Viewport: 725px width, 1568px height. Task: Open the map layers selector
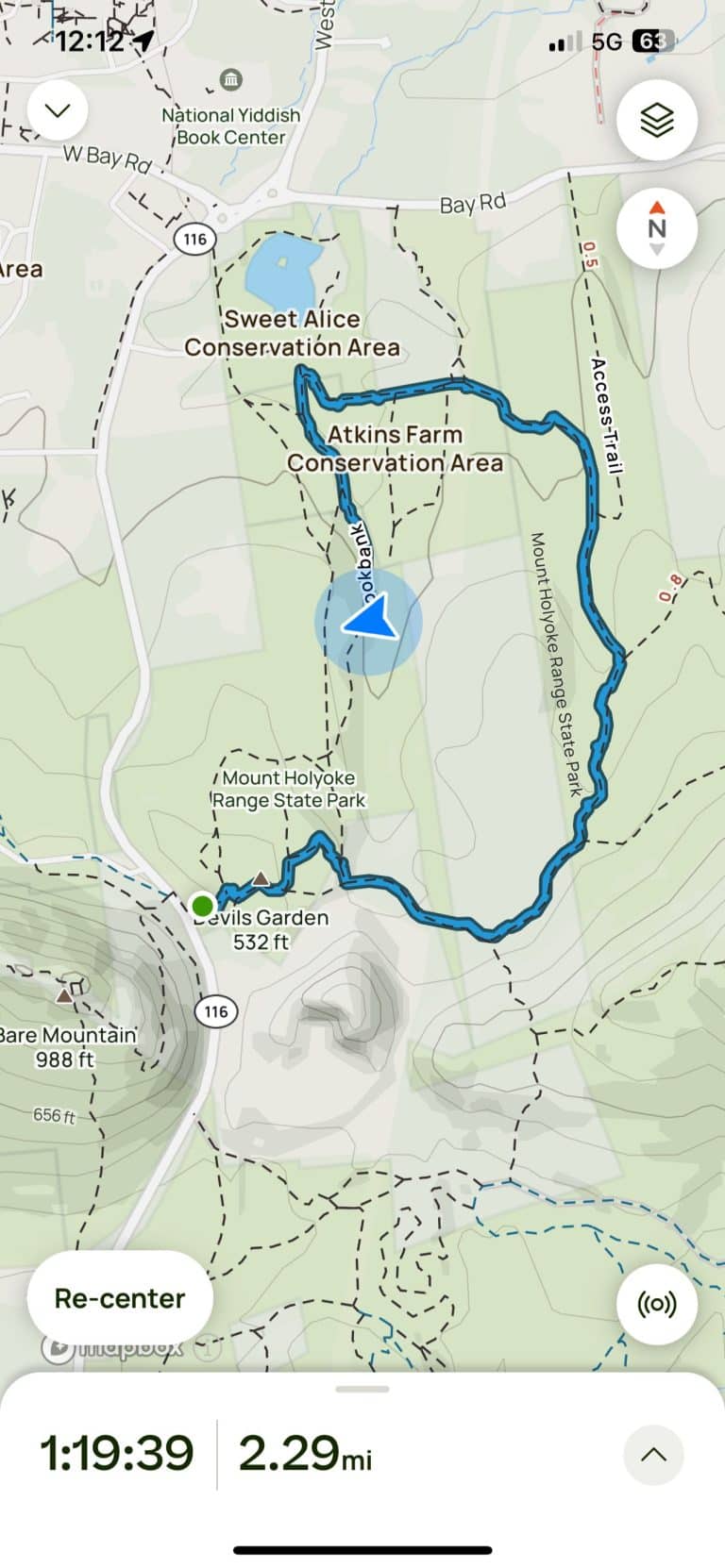[x=657, y=120]
